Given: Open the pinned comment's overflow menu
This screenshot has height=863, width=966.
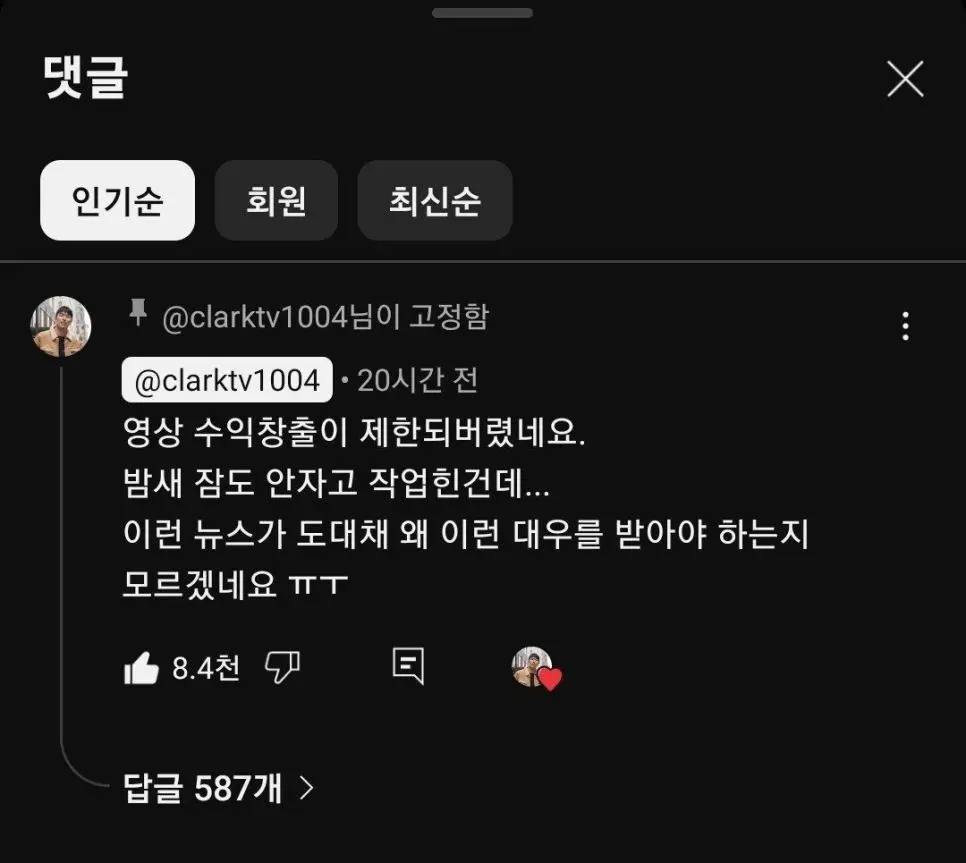Looking at the screenshot, I should 905,326.
